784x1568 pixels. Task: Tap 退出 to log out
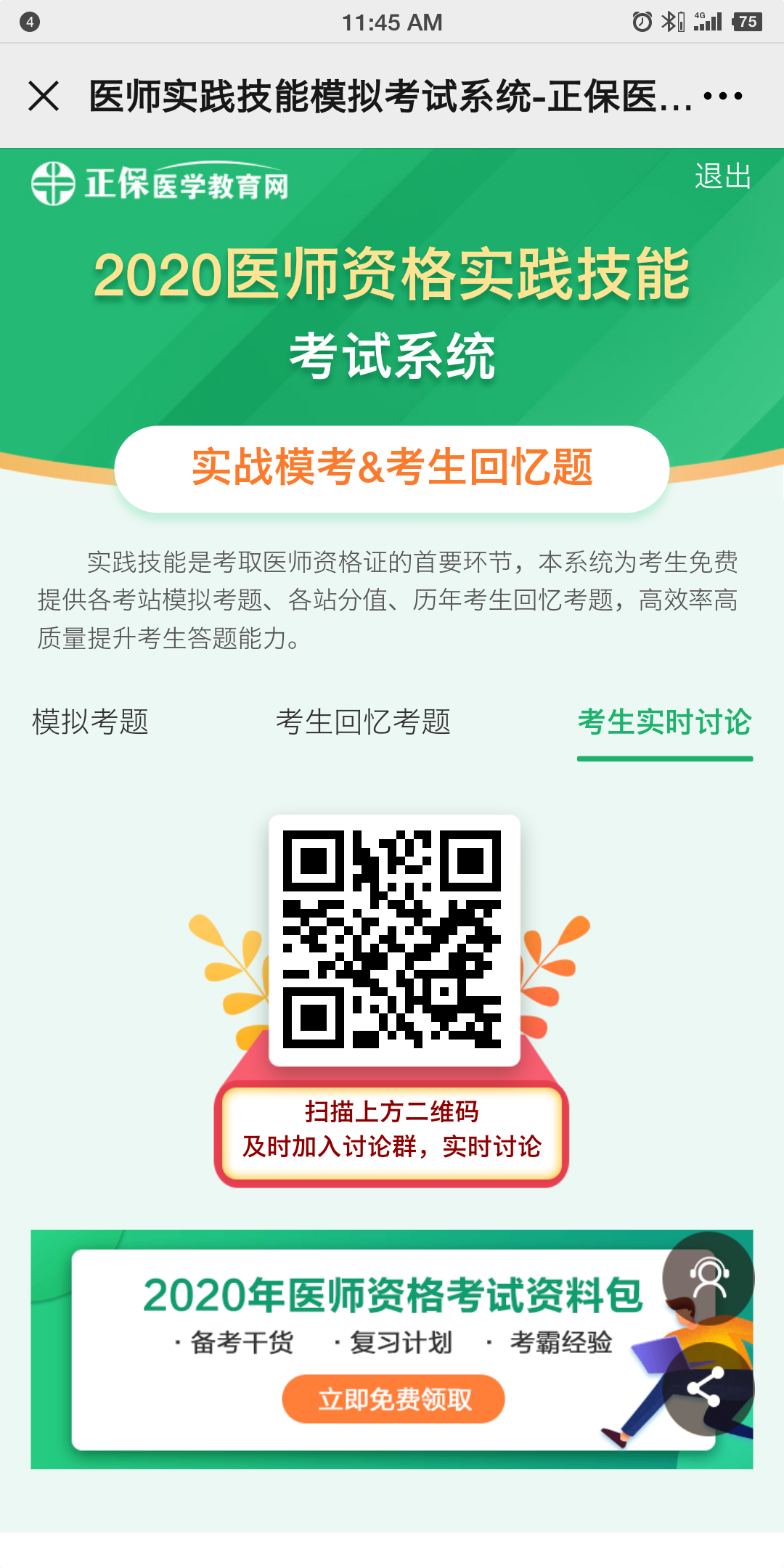(x=722, y=176)
